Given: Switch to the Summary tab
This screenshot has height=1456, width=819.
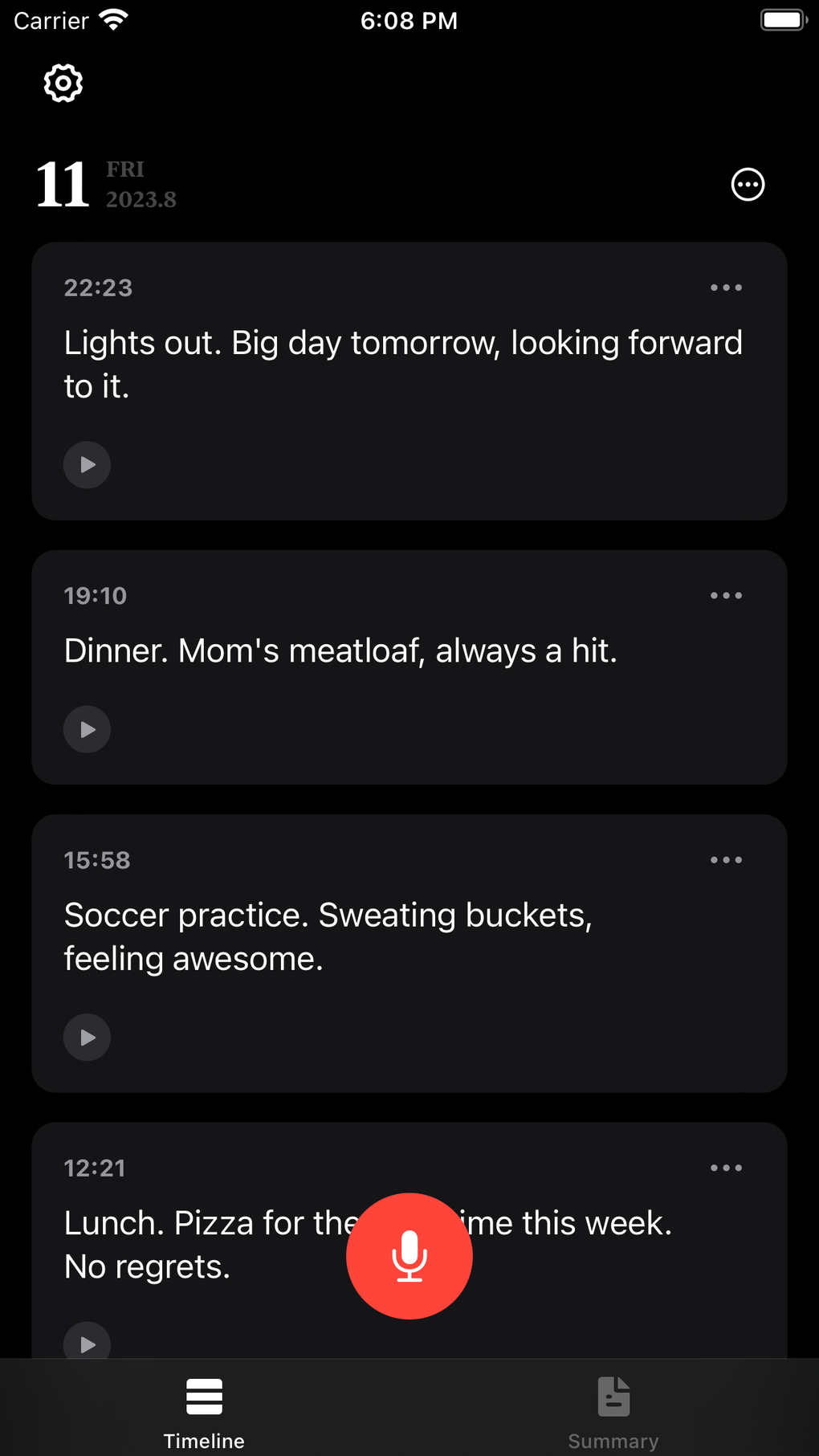Looking at the screenshot, I should (613, 1412).
